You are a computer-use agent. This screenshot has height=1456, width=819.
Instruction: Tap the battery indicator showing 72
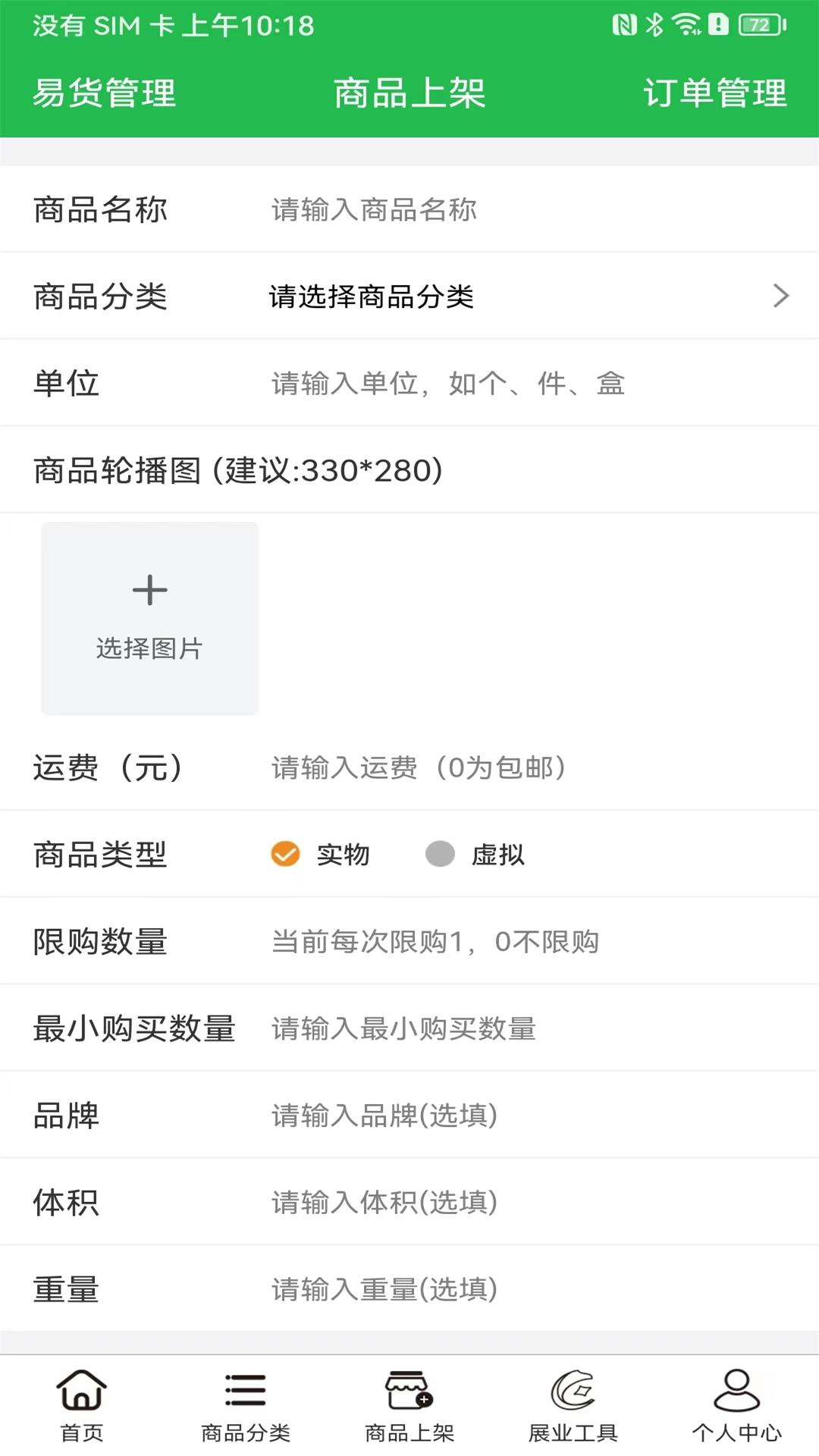[757, 24]
